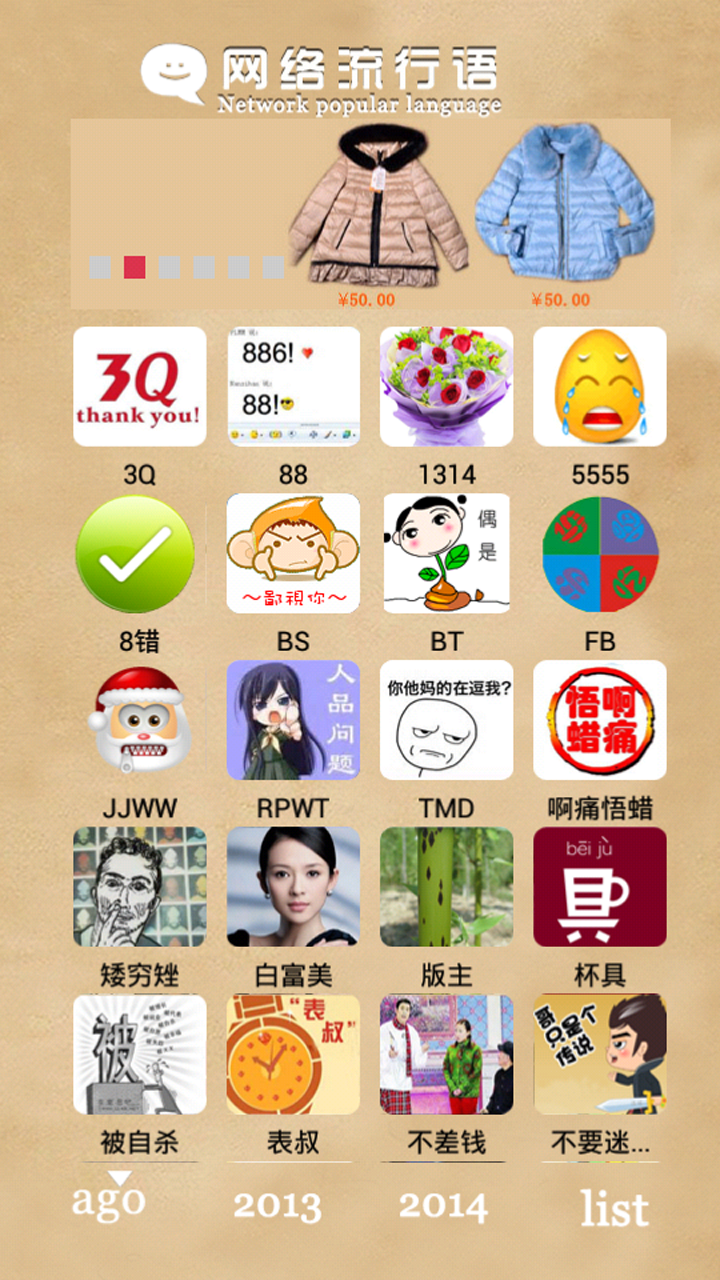Open the 杯具 entry
Viewport: 720px width, 1280px height.
tap(600, 887)
